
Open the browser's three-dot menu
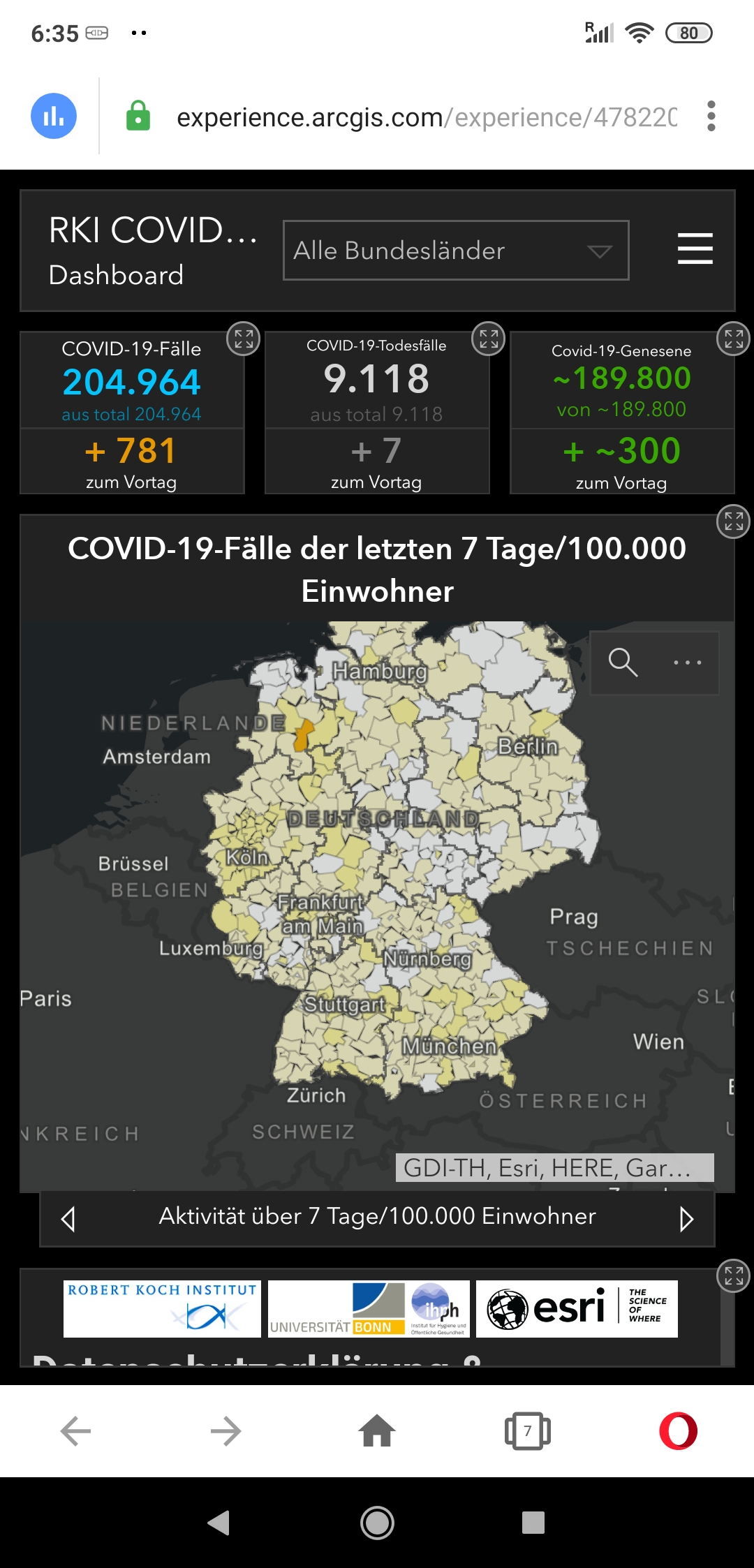point(711,116)
